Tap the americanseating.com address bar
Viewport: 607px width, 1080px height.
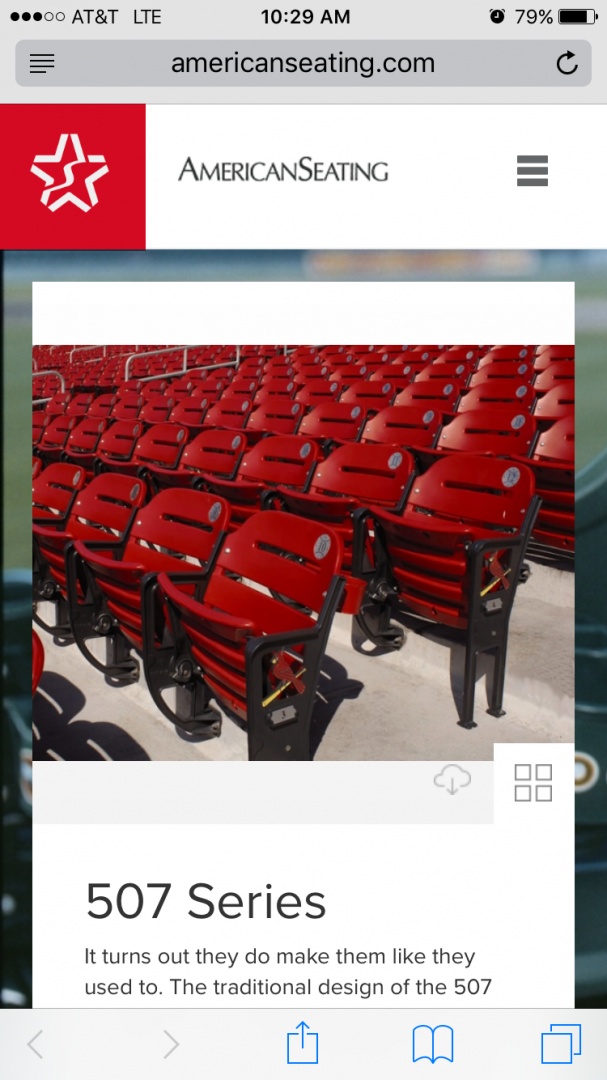point(302,64)
